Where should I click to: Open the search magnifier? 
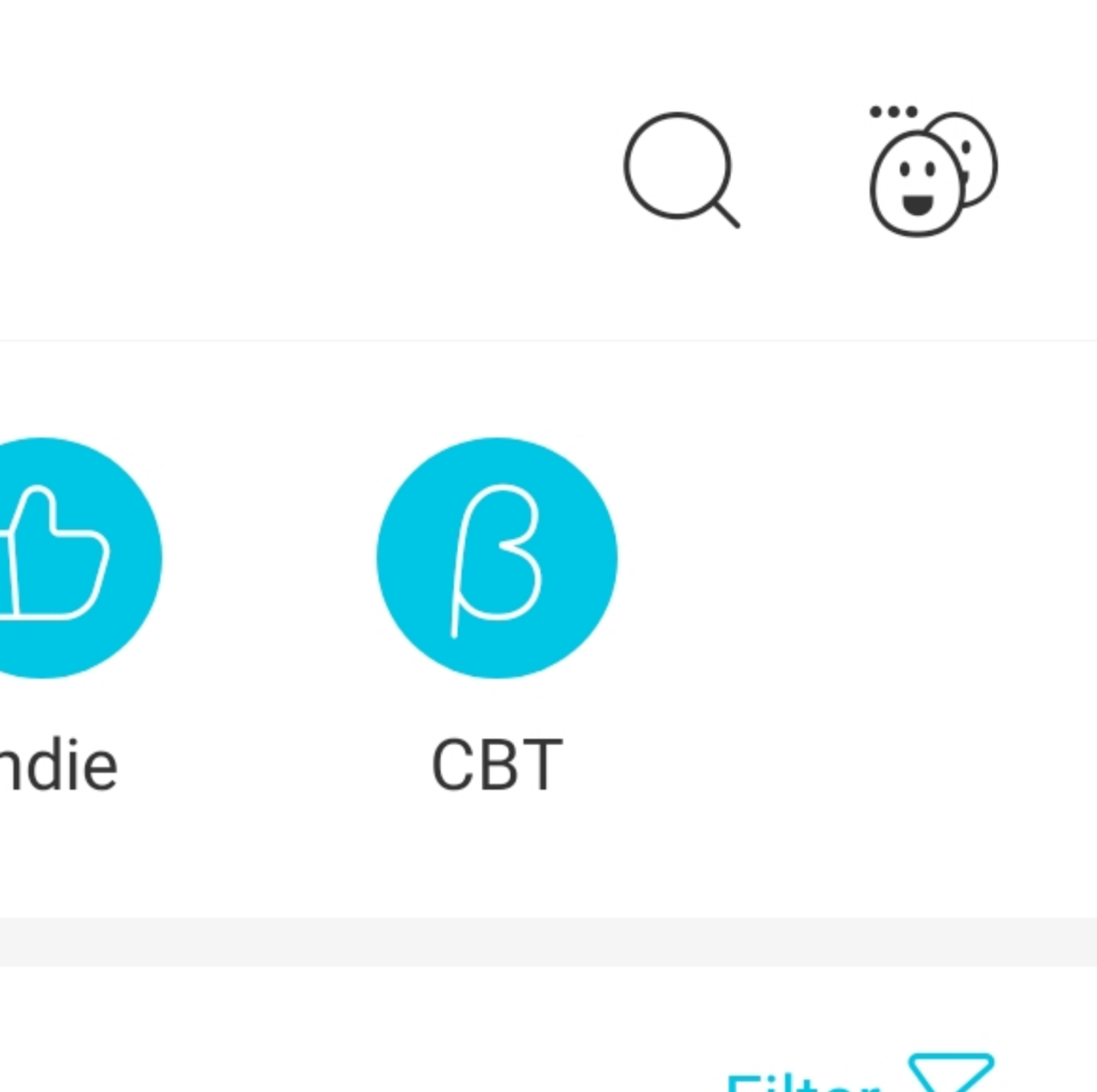(681, 169)
